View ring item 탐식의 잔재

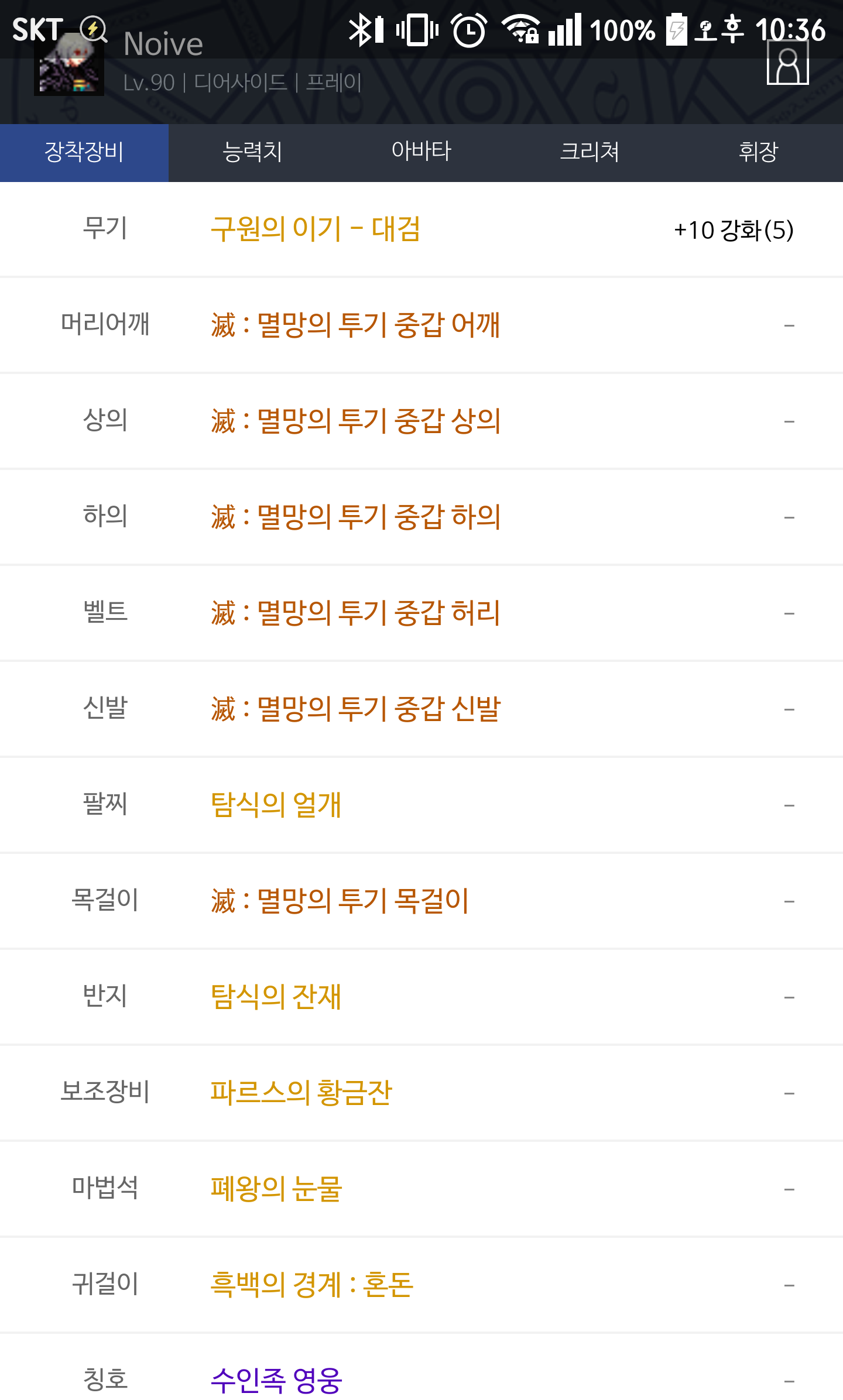[276, 997]
